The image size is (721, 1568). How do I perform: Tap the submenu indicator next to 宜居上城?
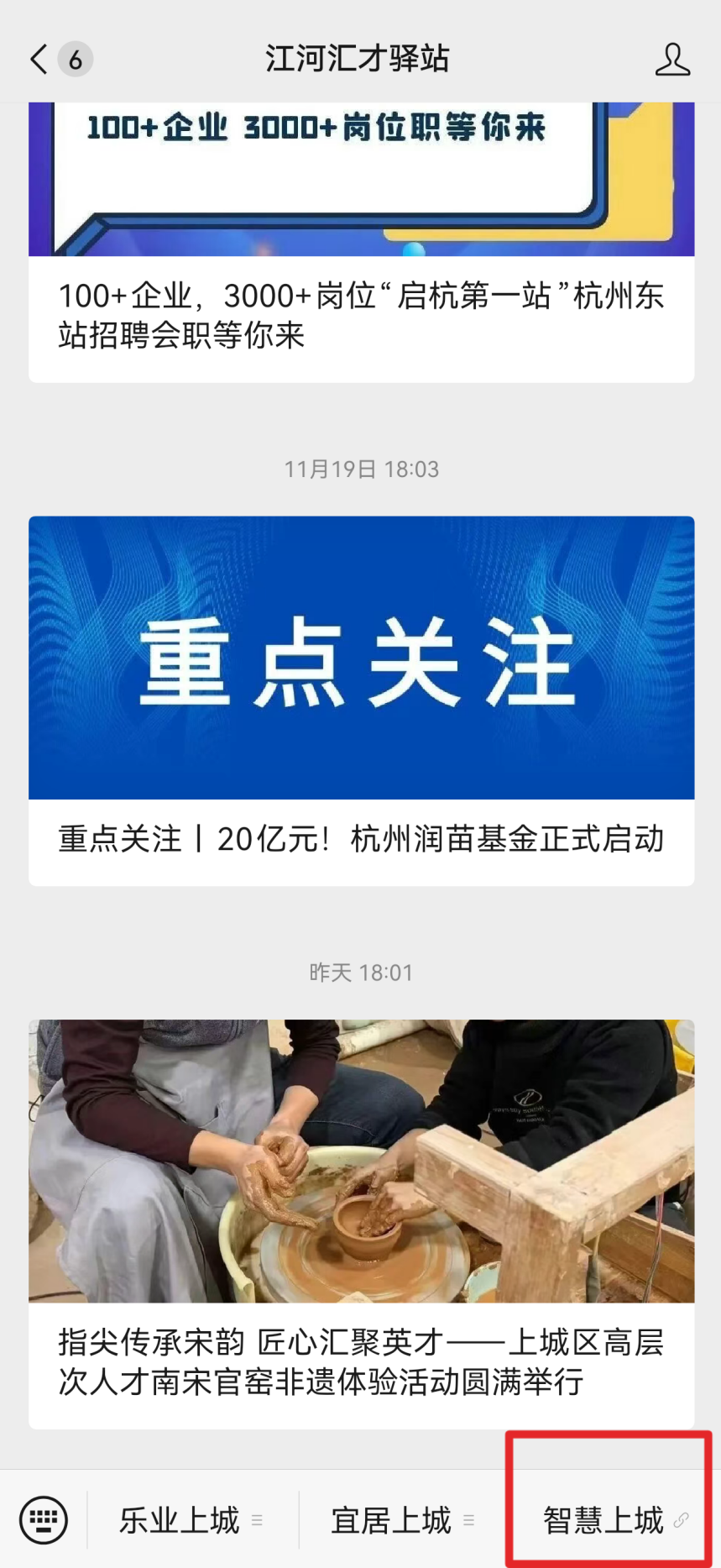tap(470, 1522)
